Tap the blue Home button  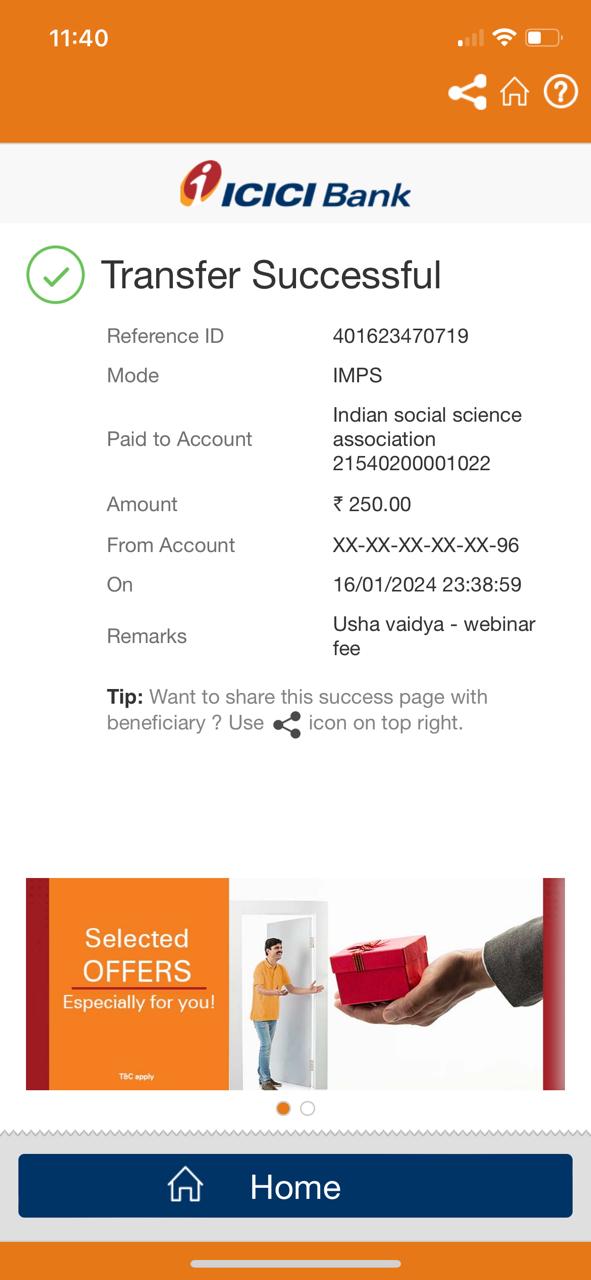pos(295,1186)
